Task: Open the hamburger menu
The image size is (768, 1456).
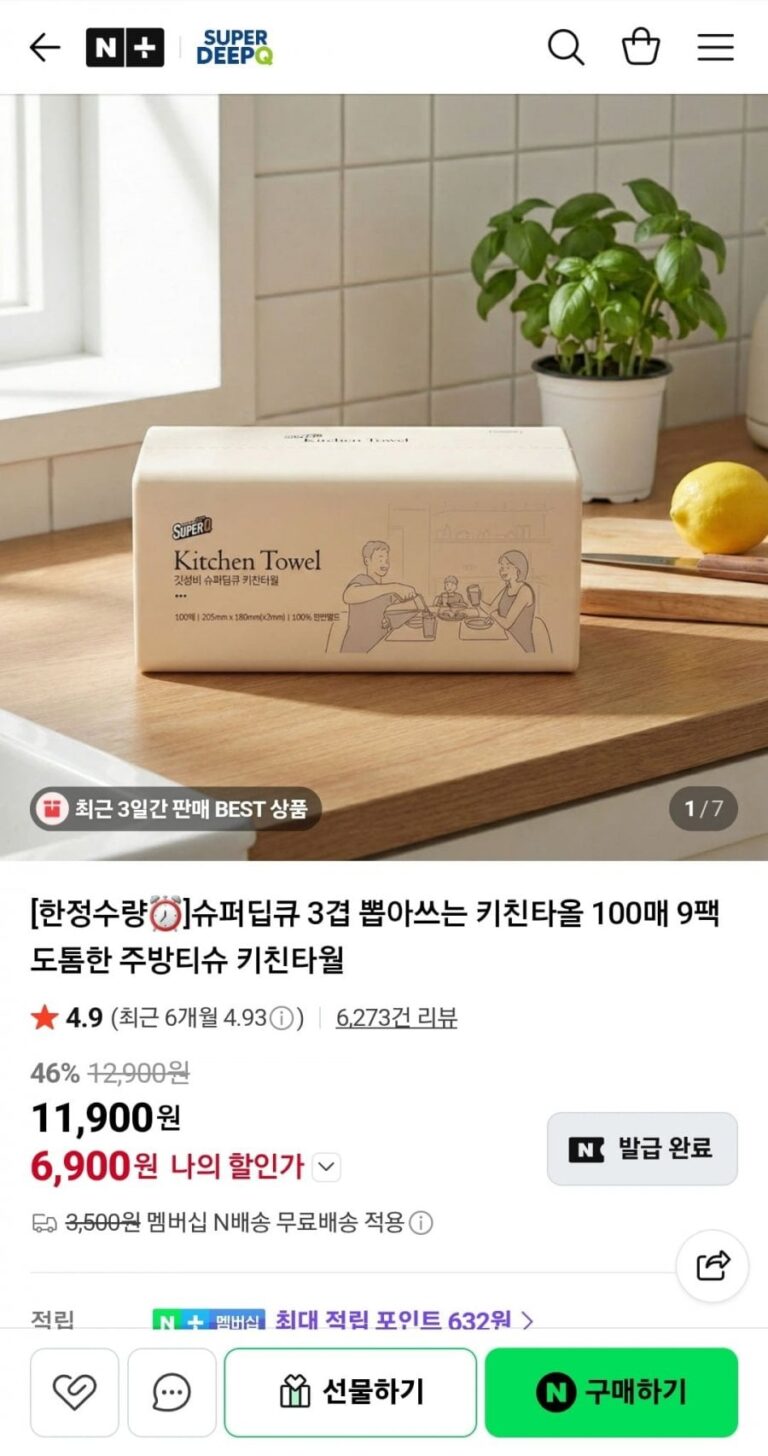Action: tap(715, 47)
